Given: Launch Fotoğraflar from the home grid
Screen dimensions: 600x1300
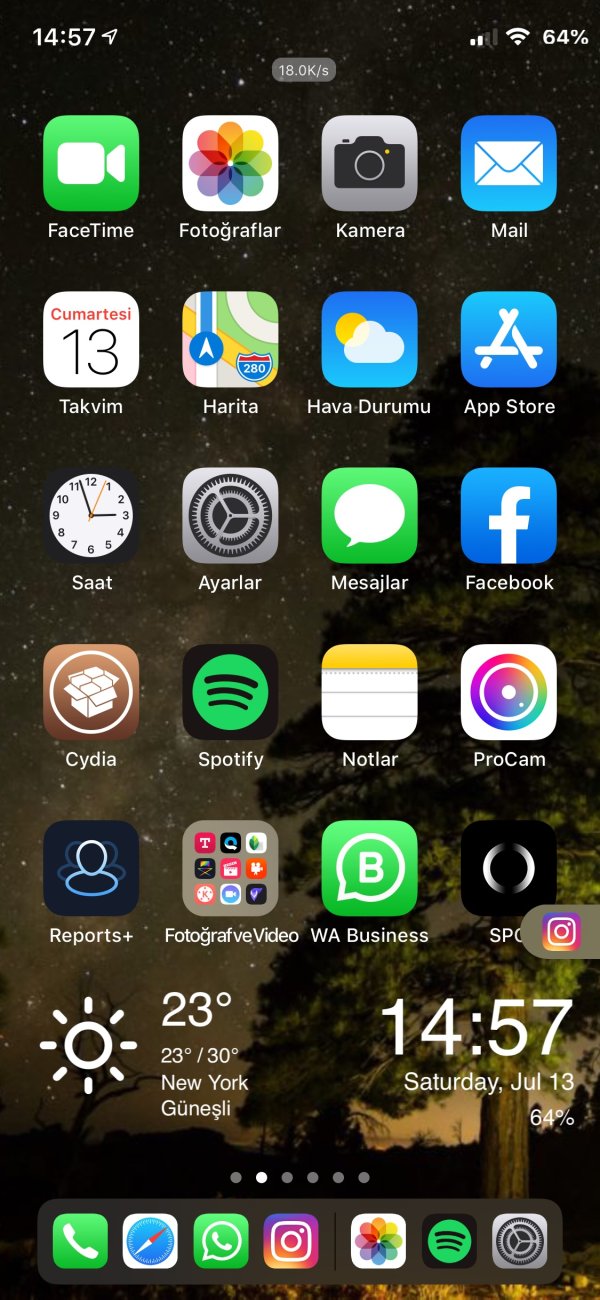Looking at the screenshot, I should coord(230,163).
